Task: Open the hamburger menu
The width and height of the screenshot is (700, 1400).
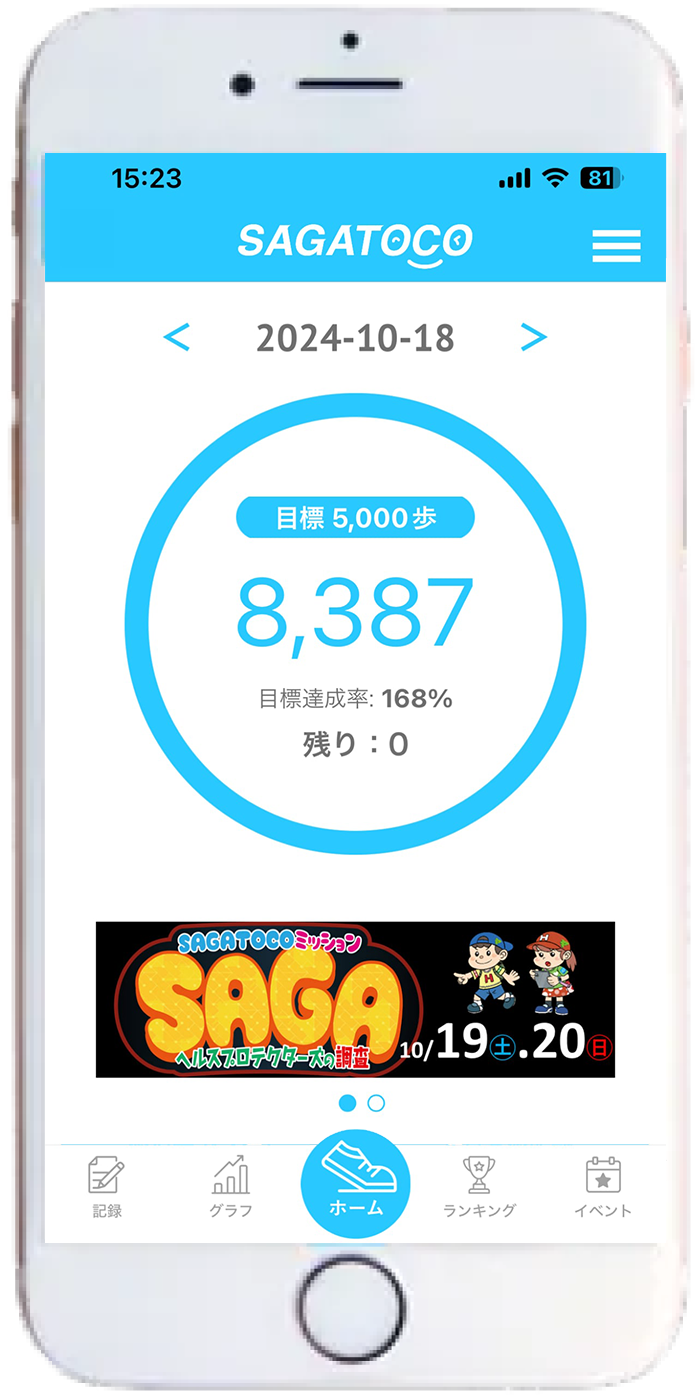Action: pos(616,245)
